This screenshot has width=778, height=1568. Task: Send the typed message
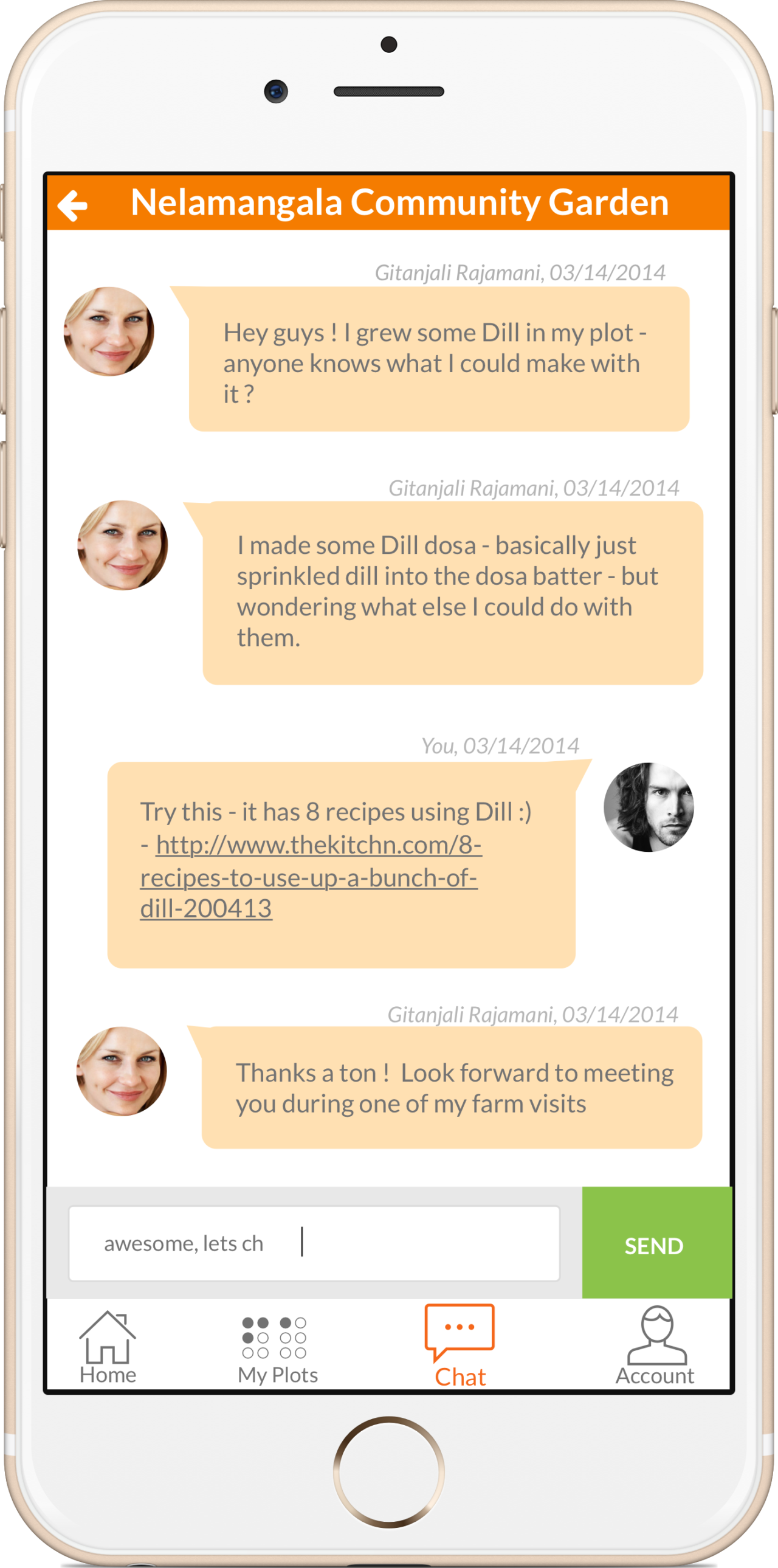(655, 1244)
